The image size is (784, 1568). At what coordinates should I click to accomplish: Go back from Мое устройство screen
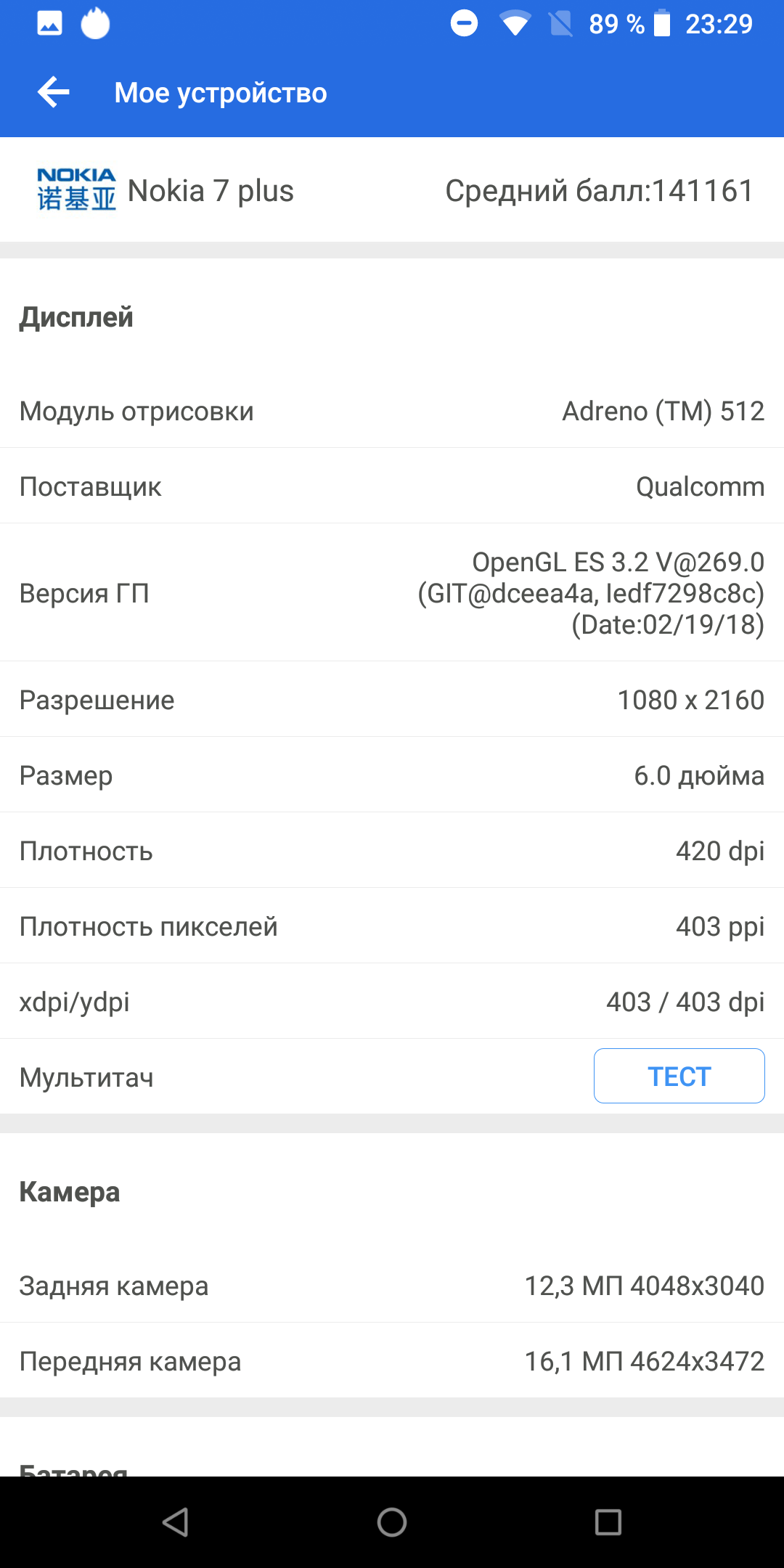tap(54, 92)
